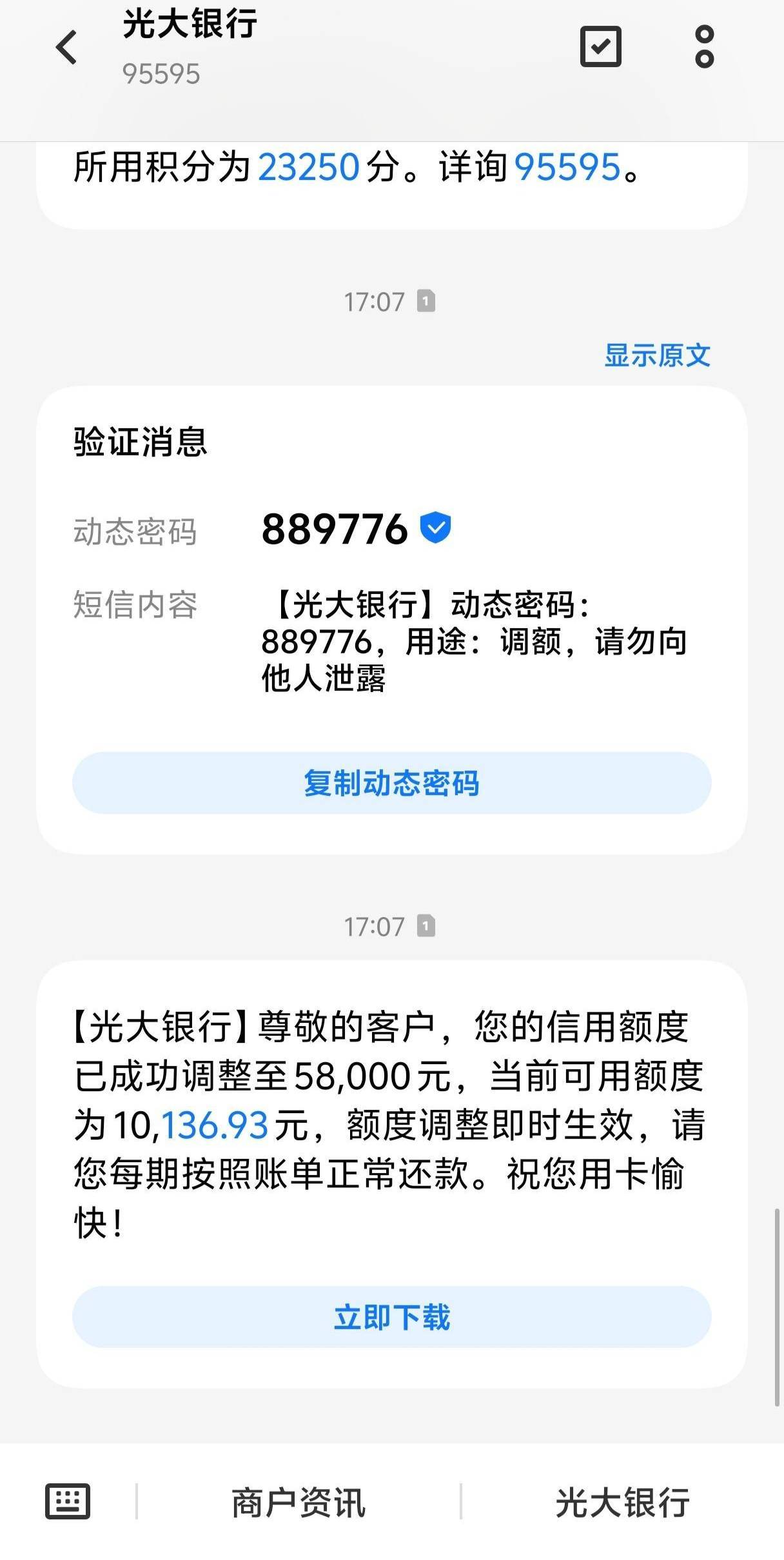The image size is (784, 1560).
Task: Go back to the message list
Action: click(x=67, y=48)
